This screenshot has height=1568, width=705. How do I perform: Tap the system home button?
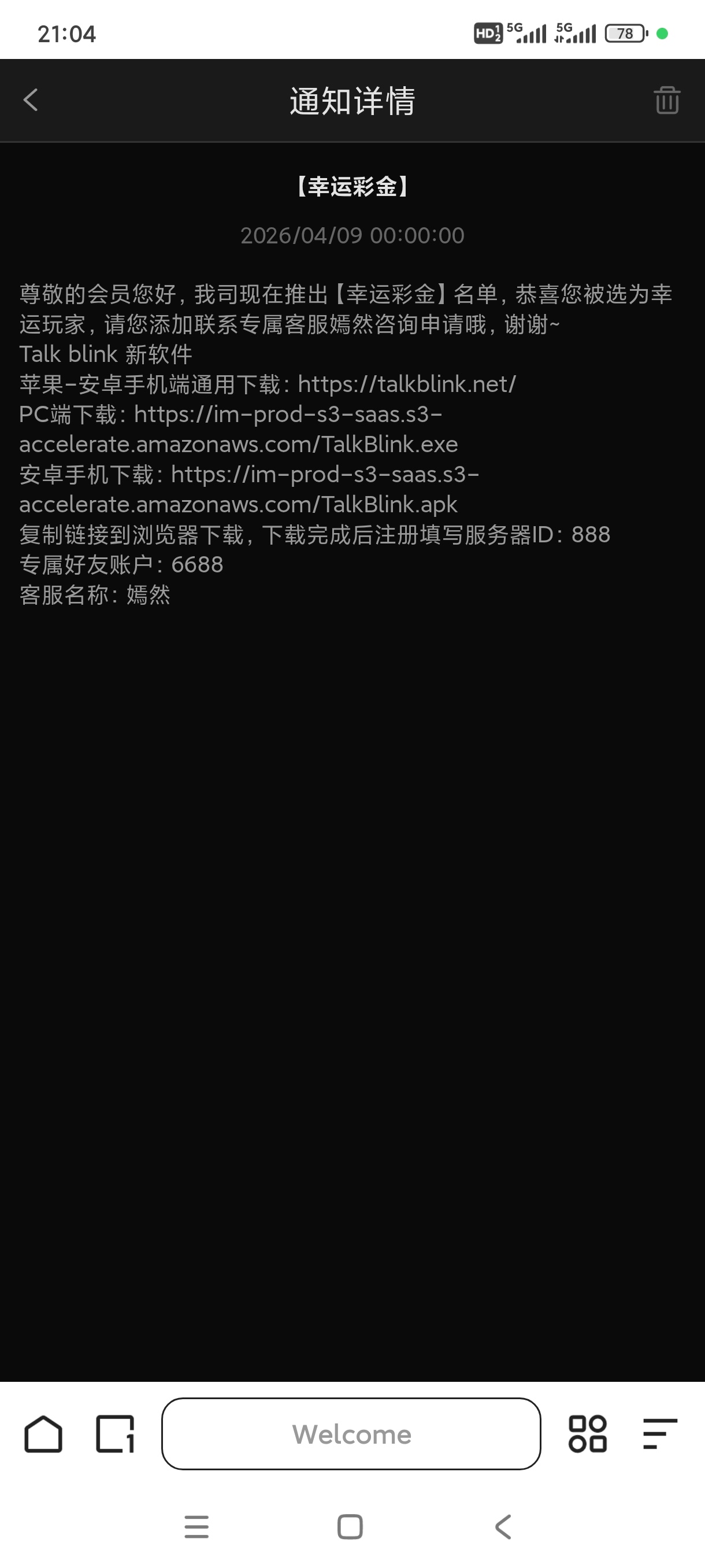pos(350,1526)
